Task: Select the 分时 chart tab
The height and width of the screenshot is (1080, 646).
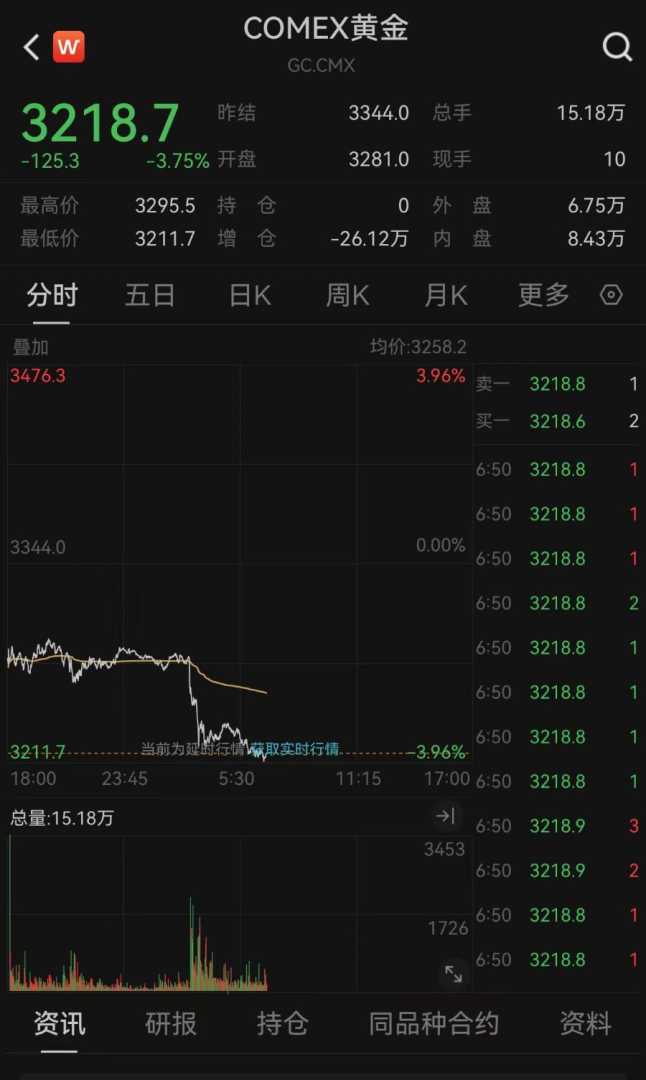Action: click(x=52, y=295)
